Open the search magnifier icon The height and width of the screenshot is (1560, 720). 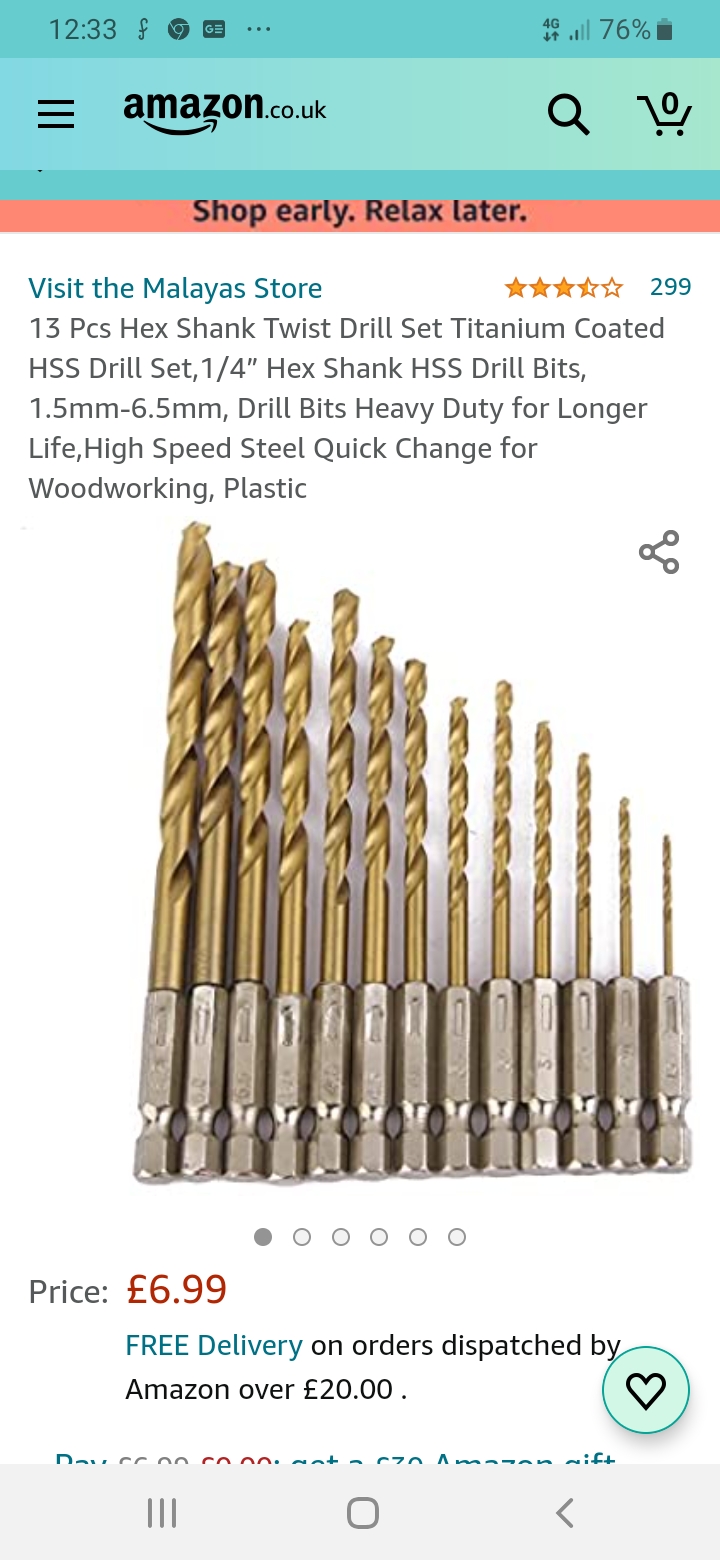click(x=568, y=114)
